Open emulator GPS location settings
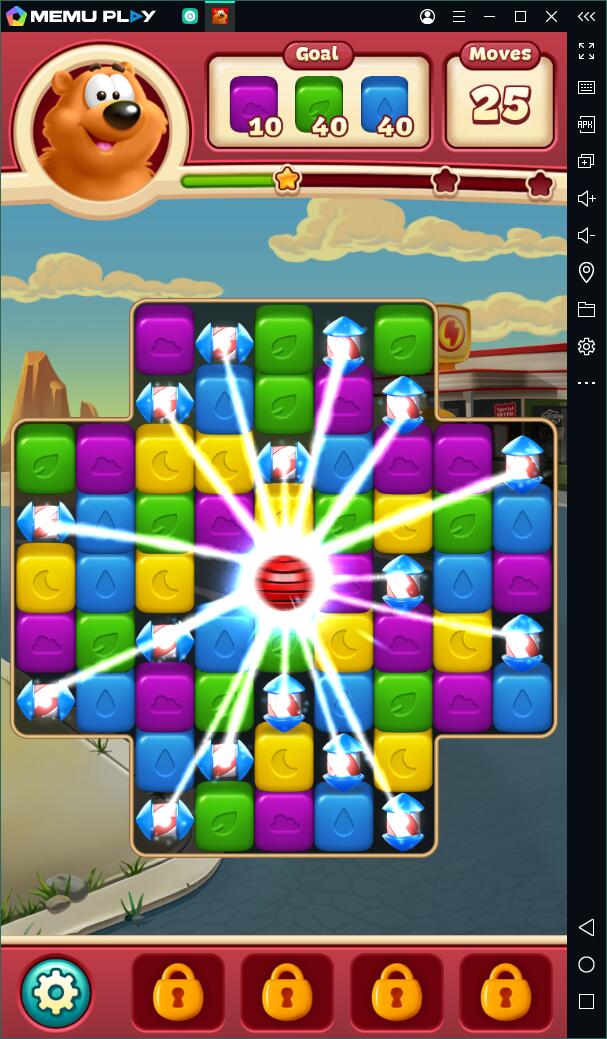This screenshot has width=607, height=1039. point(586,272)
